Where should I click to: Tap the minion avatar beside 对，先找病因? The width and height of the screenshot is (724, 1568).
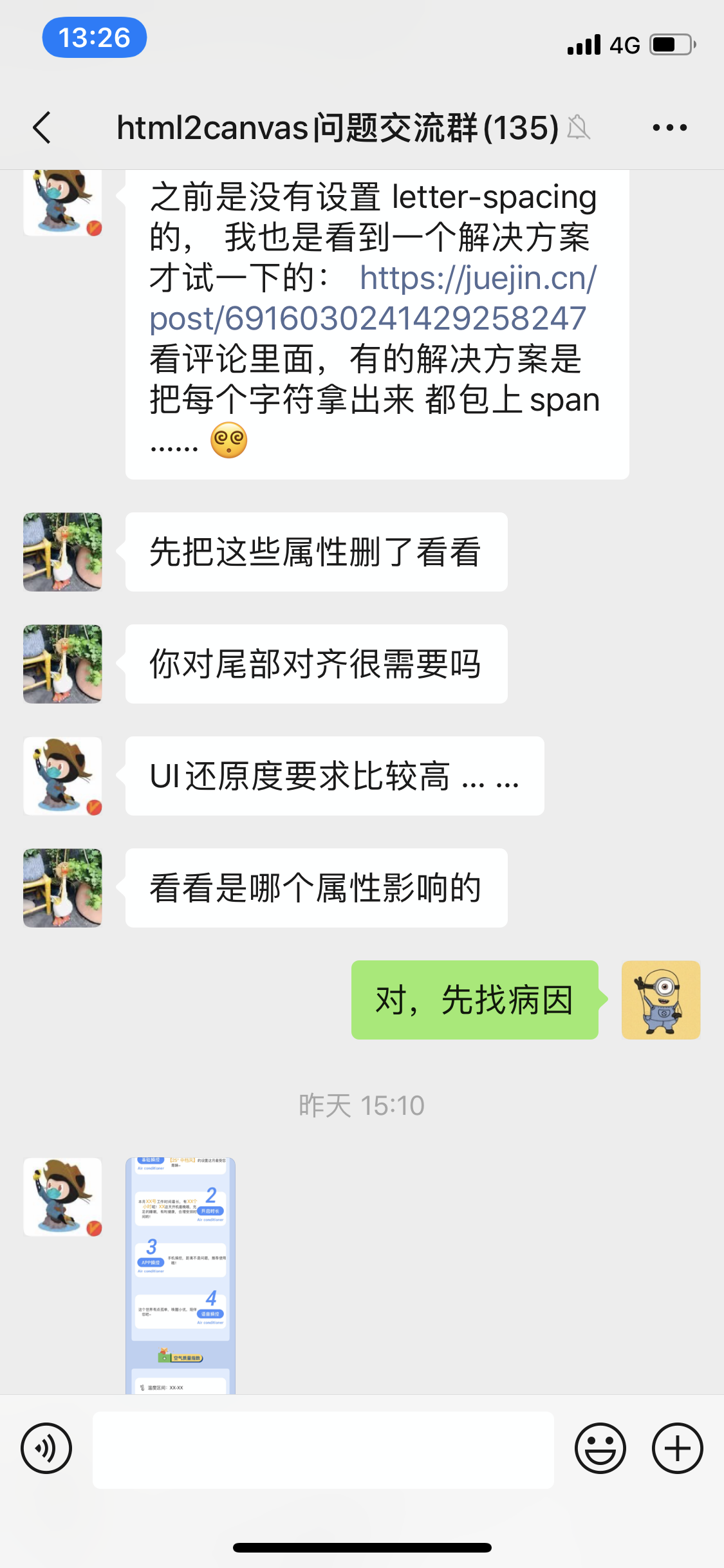click(660, 1000)
